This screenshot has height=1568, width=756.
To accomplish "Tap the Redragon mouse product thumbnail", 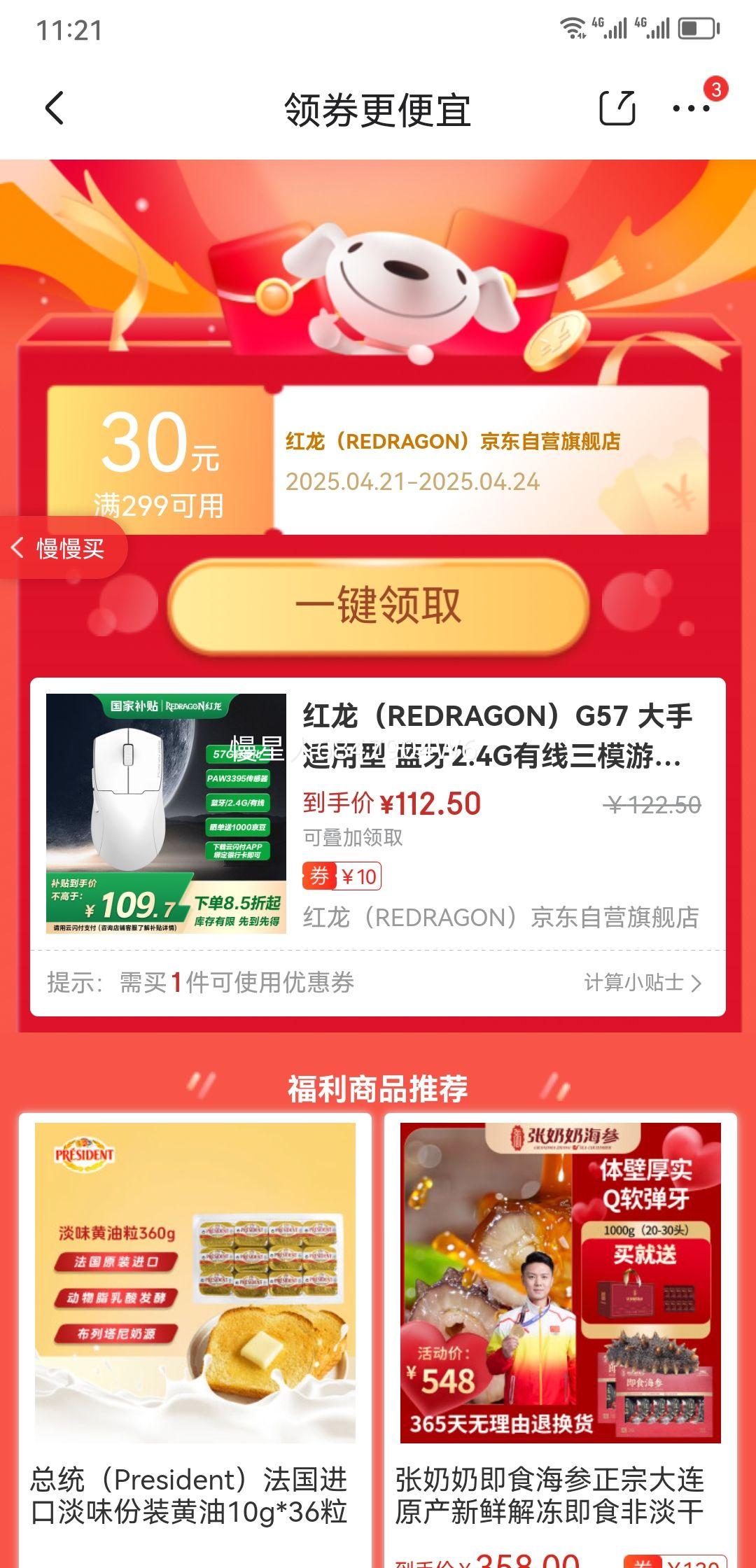I will tap(168, 812).
